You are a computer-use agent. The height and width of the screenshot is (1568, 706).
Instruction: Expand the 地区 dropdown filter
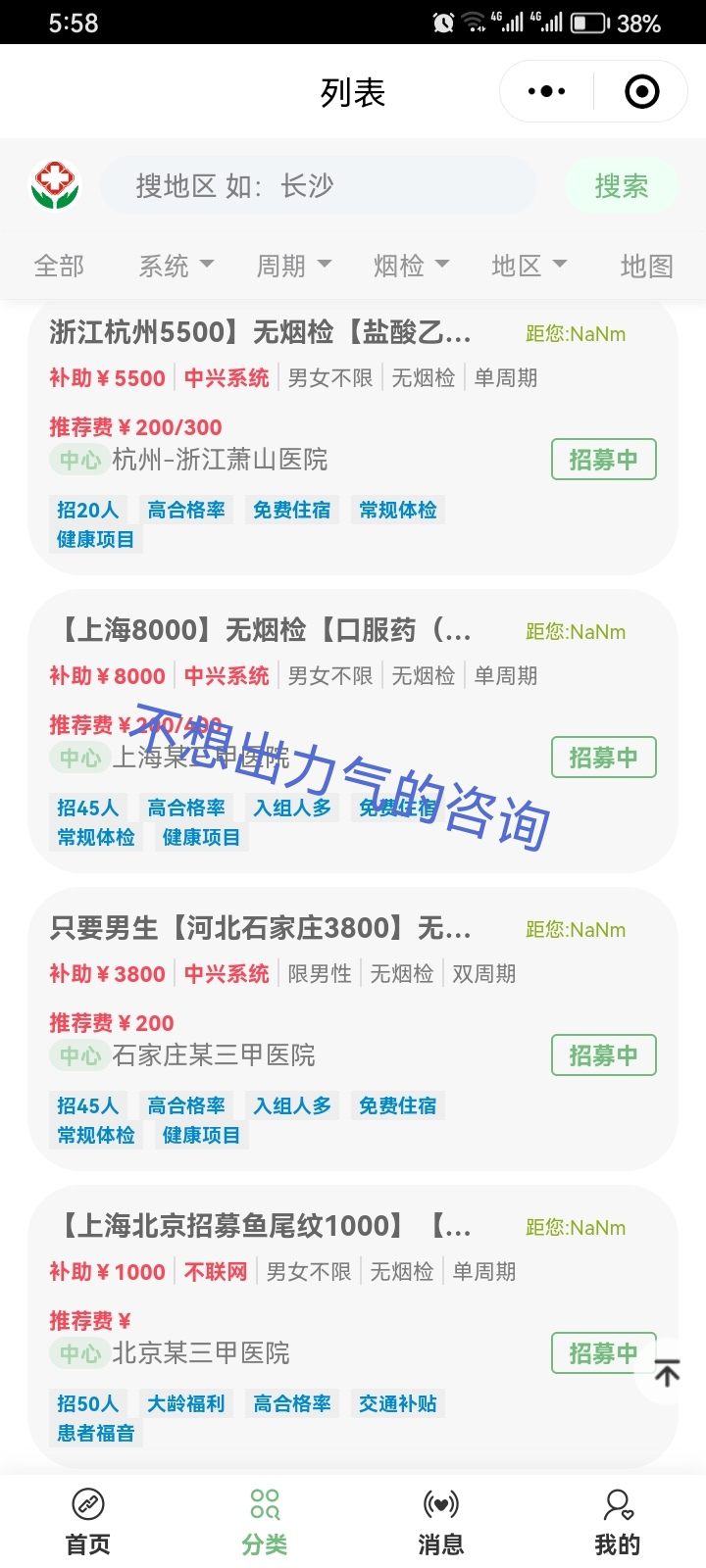point(529,266)
